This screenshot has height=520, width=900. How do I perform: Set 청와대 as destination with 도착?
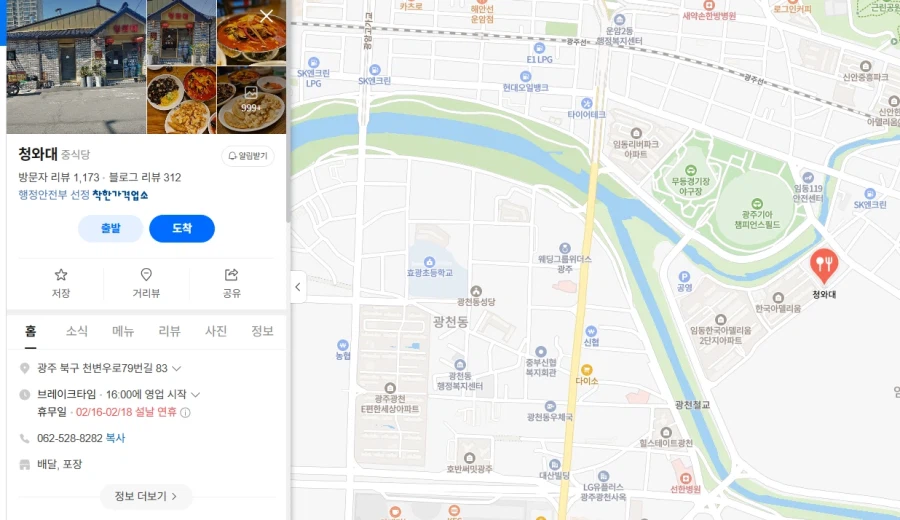(x=182, y=229)
